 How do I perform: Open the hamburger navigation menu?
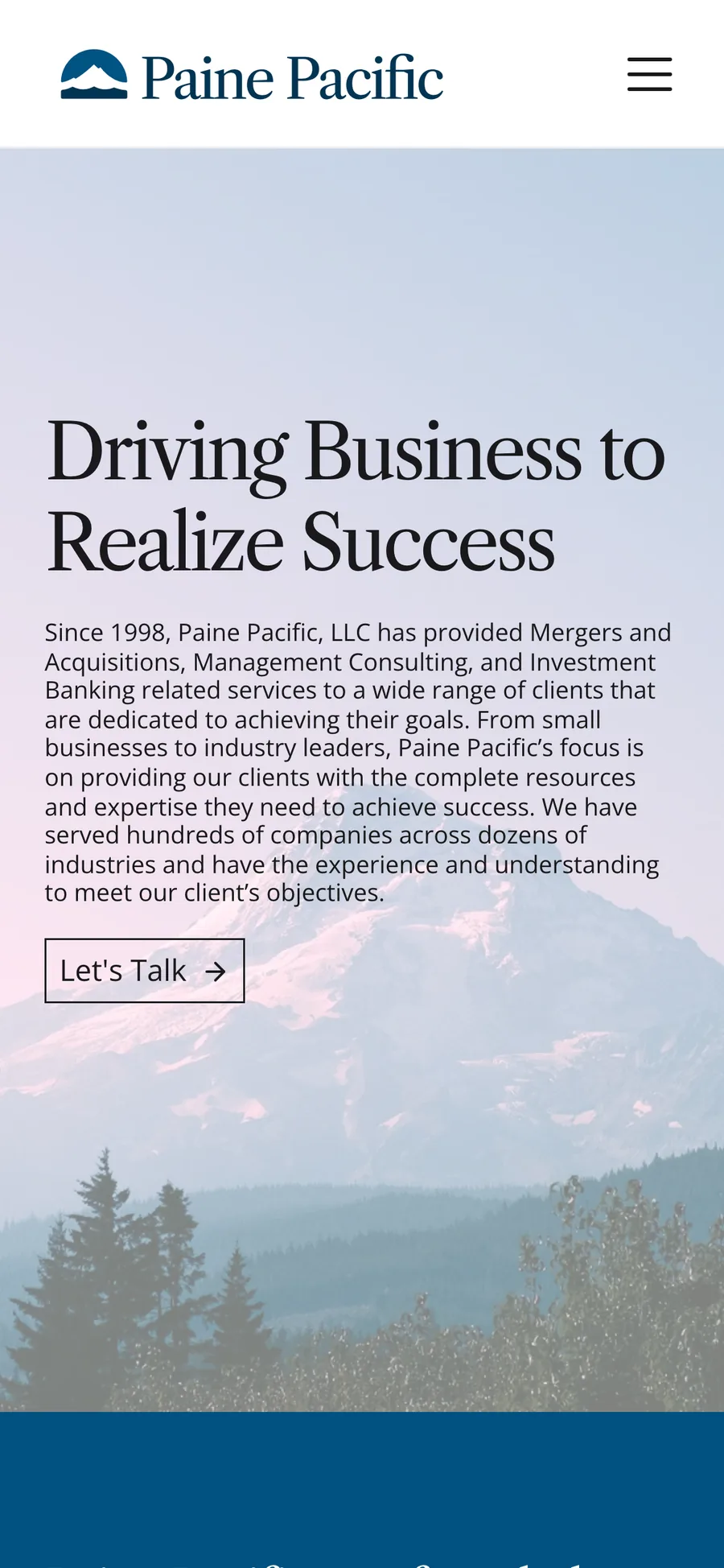coord(650,74)
